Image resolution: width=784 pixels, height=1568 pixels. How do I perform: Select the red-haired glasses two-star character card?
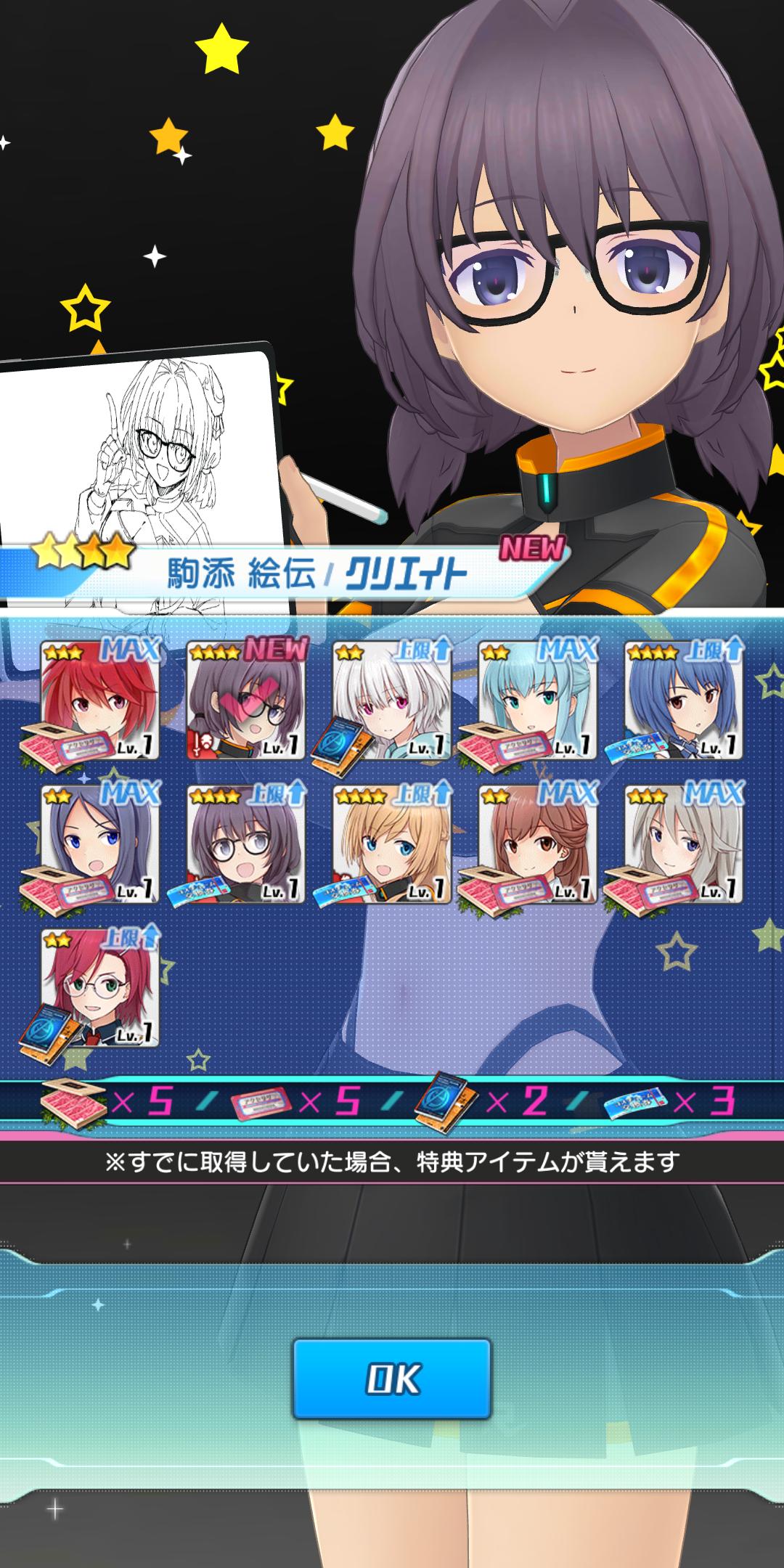click(x=99, y=987)
